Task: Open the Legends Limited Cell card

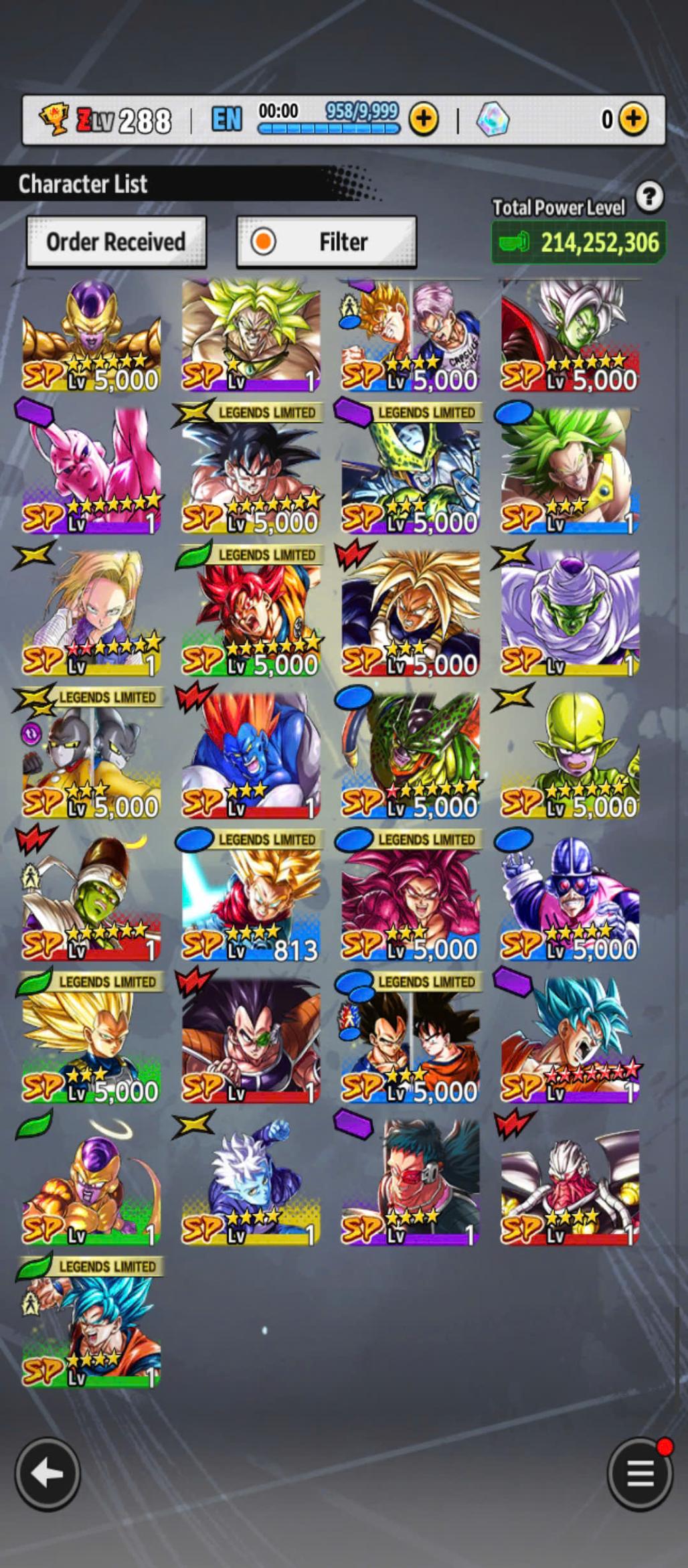Action: click(410, 475)
